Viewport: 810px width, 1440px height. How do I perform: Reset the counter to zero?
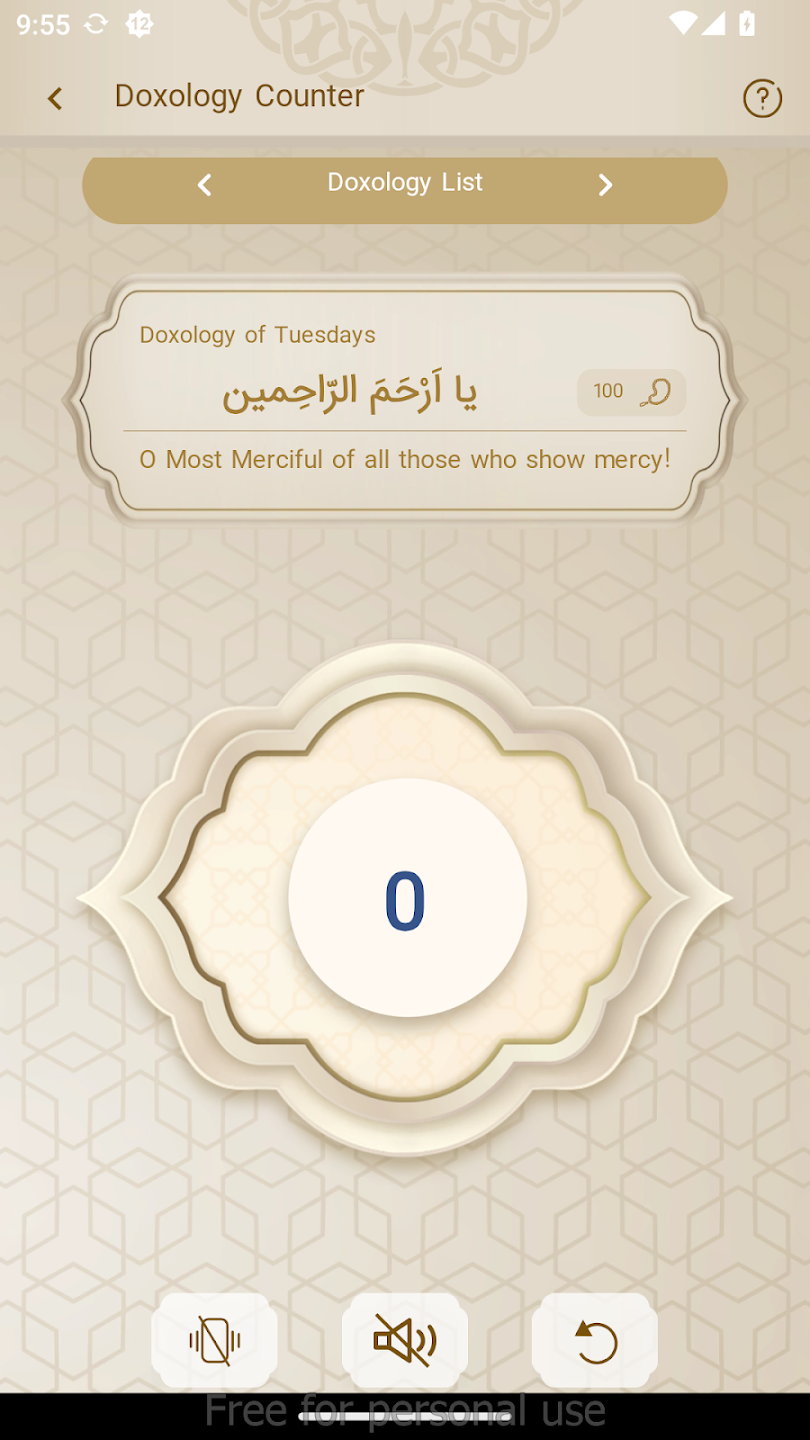595,1340
